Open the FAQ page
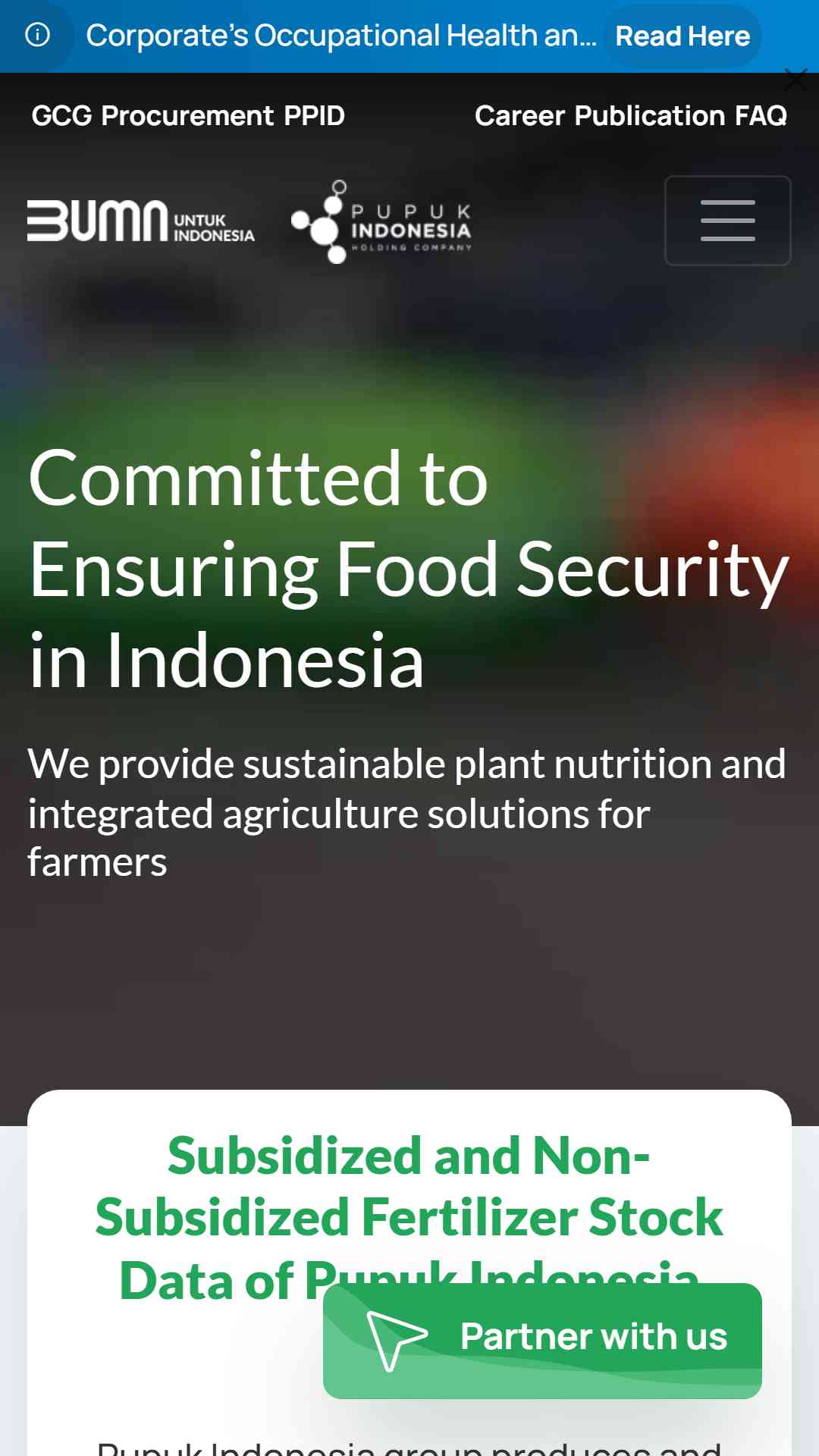819x1456 pixels. click(761, 116)
